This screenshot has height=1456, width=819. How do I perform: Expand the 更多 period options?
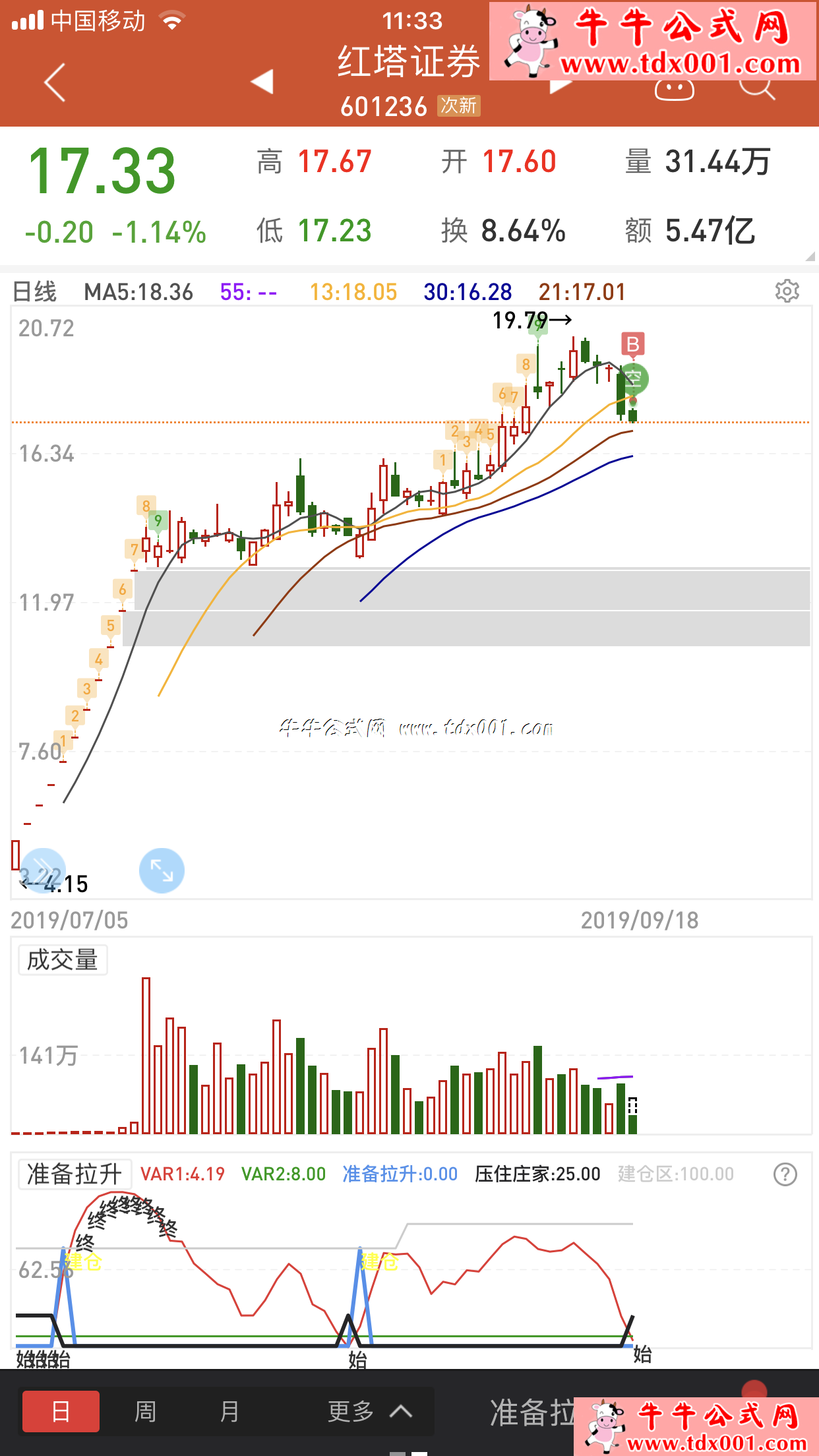pos(369,1411)
